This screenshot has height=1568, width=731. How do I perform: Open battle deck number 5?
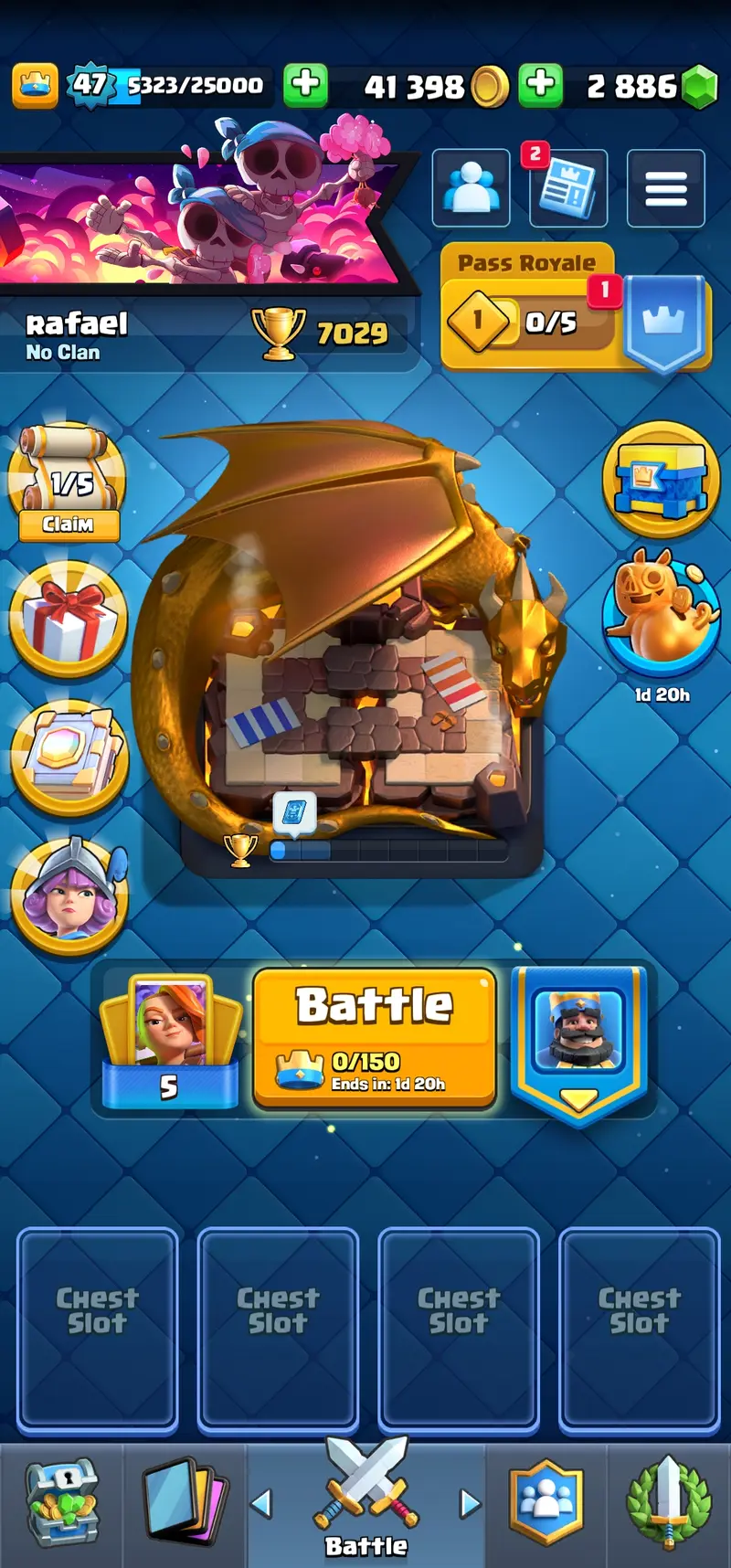[170, 1042]
